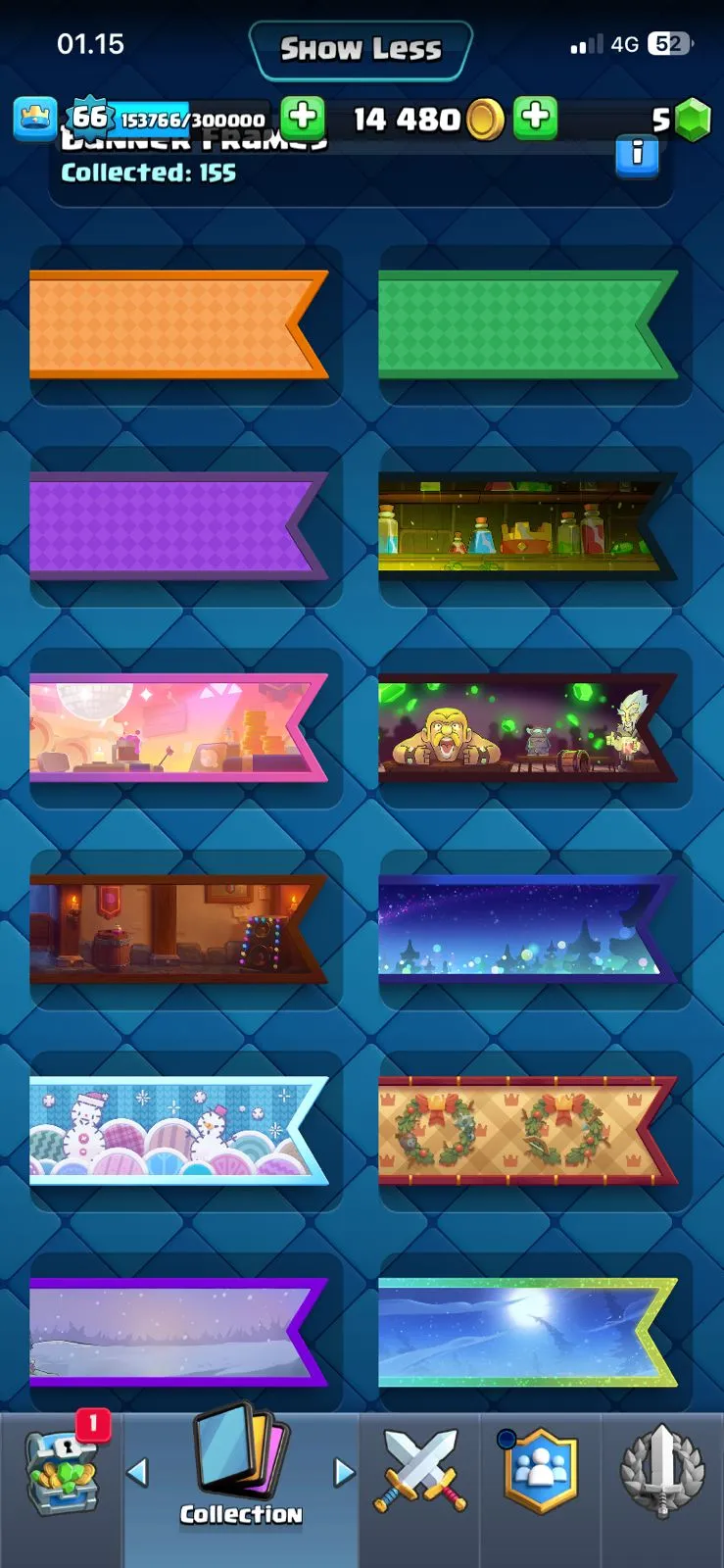Open the Clan social tab

(540, 1472)
